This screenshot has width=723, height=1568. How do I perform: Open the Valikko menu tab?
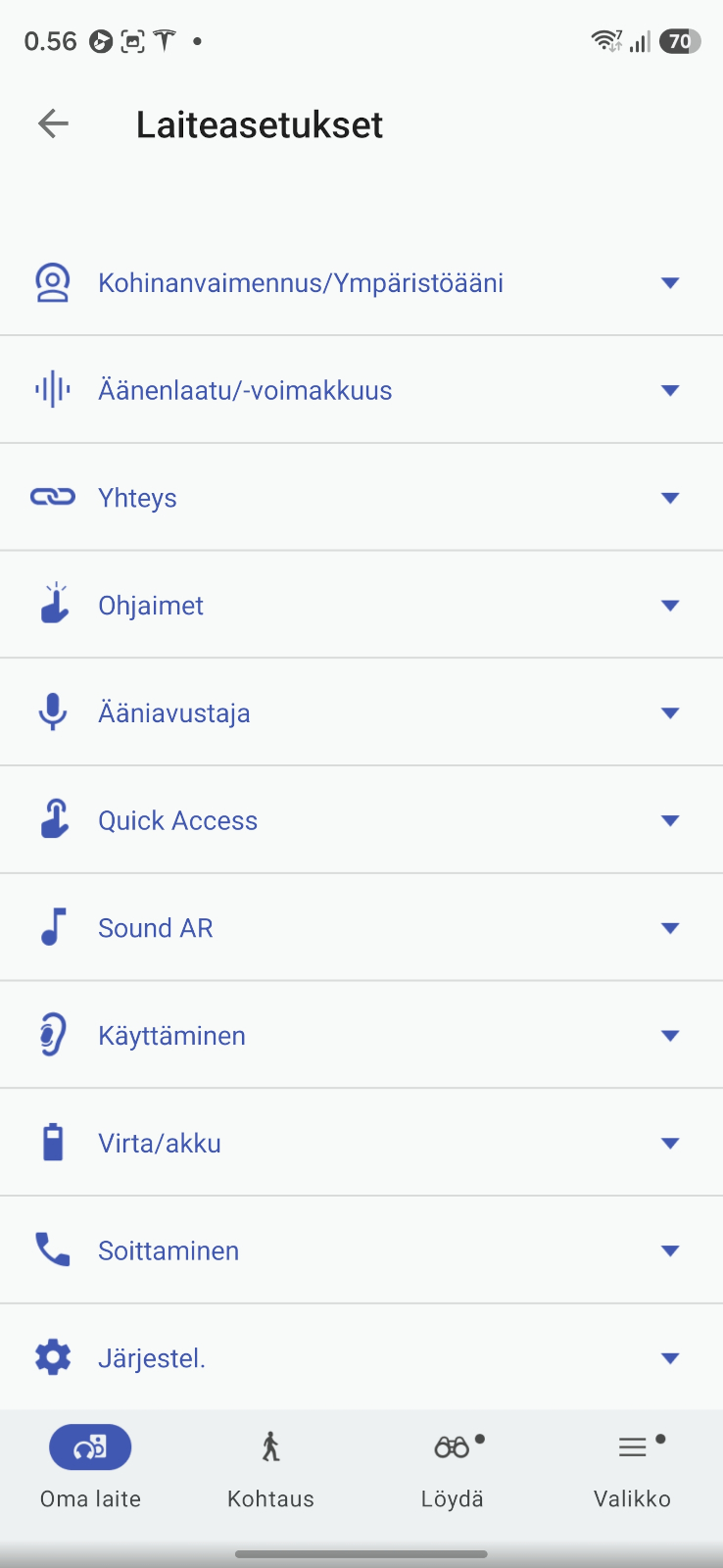[632, 1466]
